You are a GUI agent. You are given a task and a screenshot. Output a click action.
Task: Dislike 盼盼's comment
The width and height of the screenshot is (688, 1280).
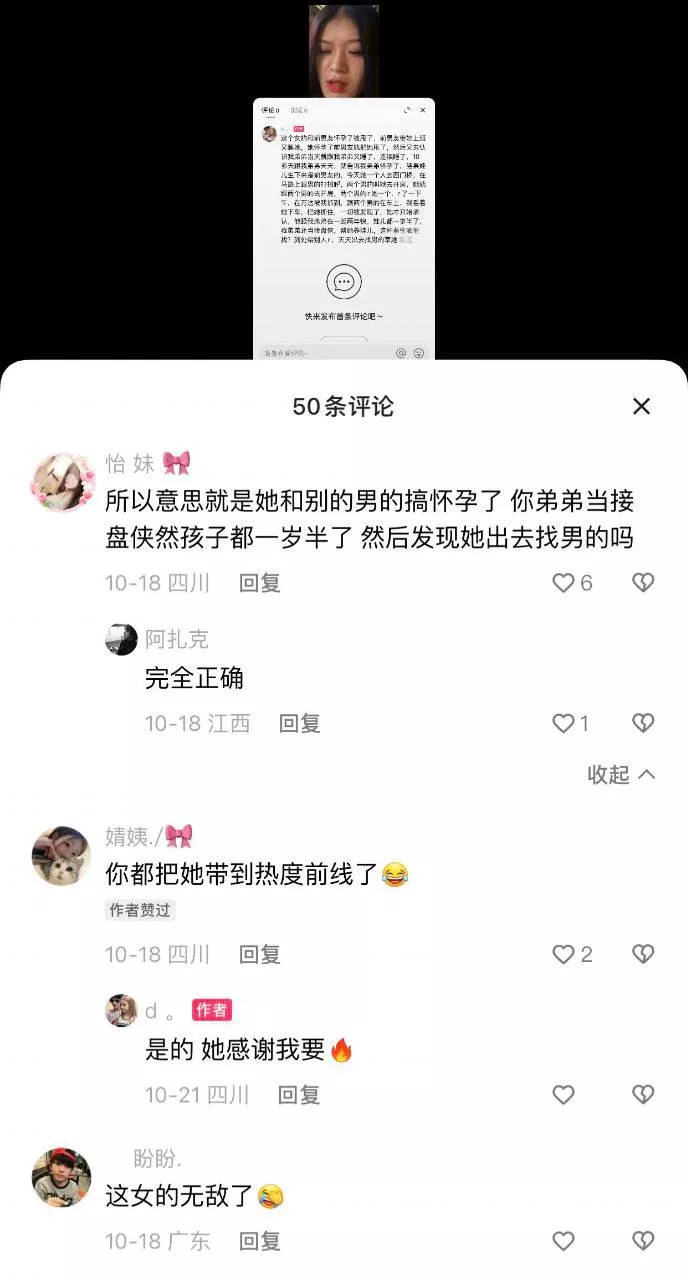click(643, 1241)
